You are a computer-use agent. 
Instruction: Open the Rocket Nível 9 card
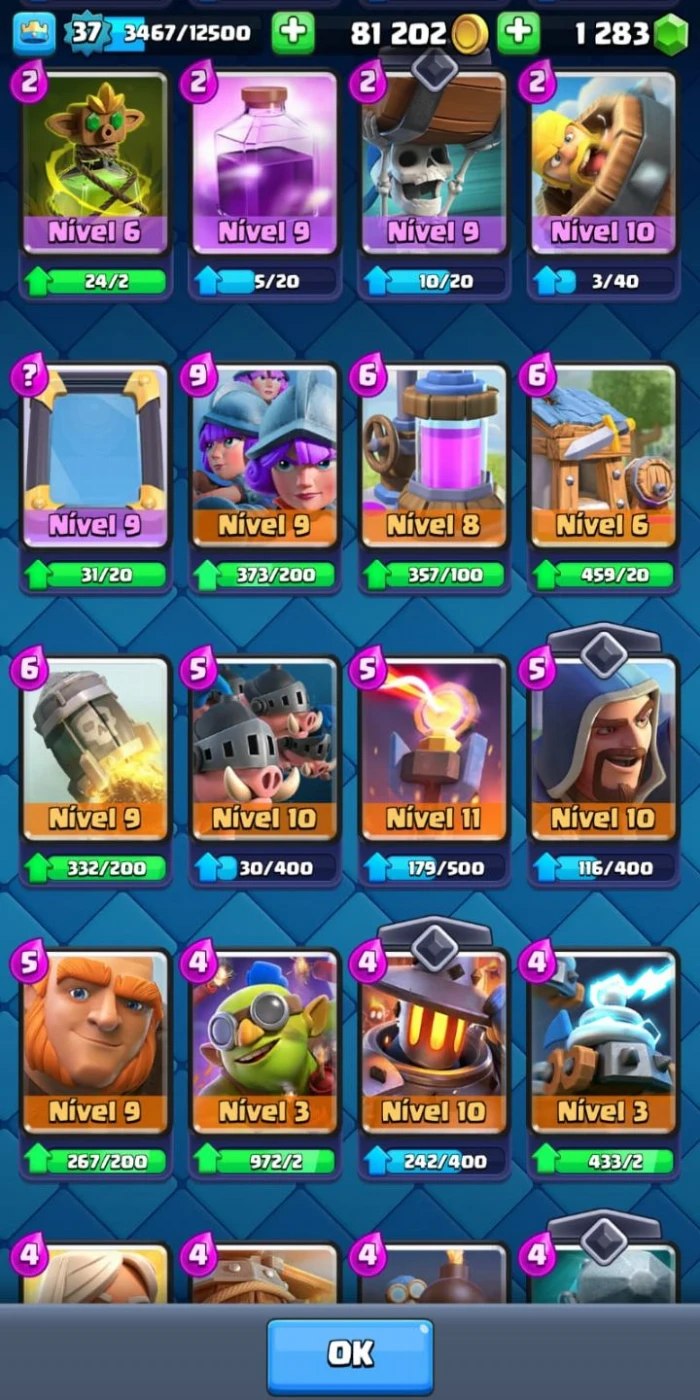[x=95, y=750]
